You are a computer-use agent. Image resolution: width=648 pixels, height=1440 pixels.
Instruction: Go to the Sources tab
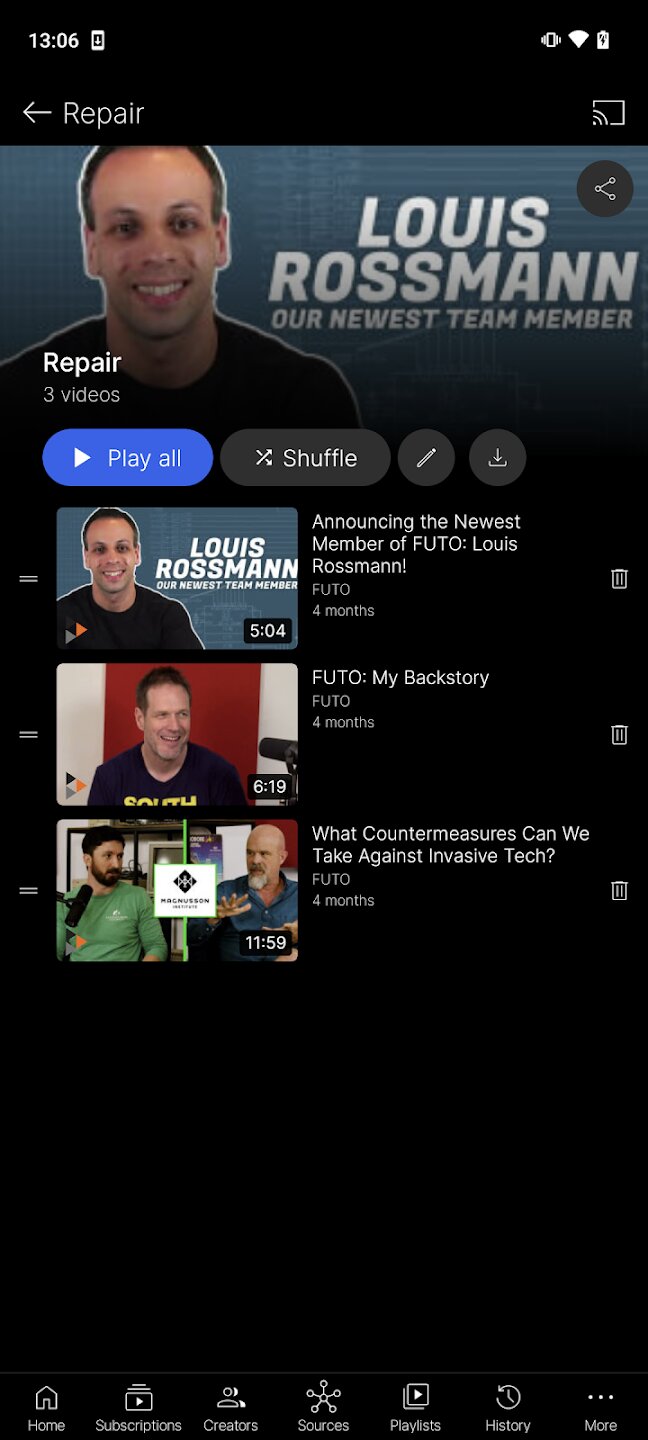pos(323,1408)
